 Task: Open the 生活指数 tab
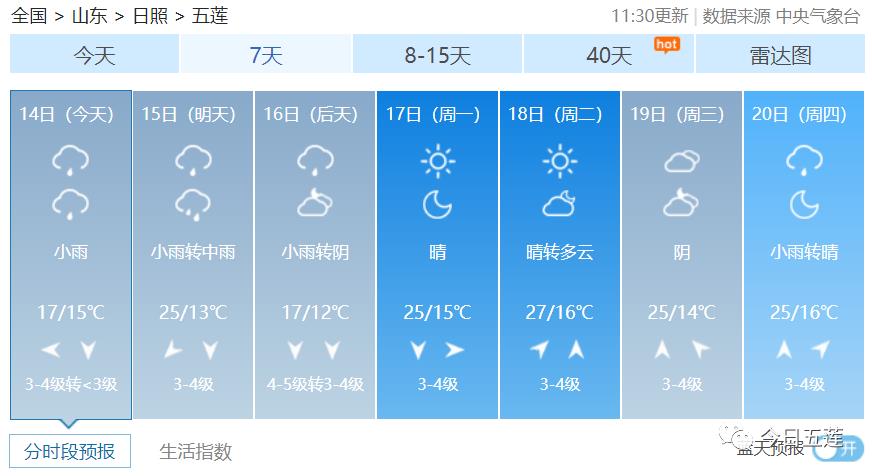(x=196, y=451)
